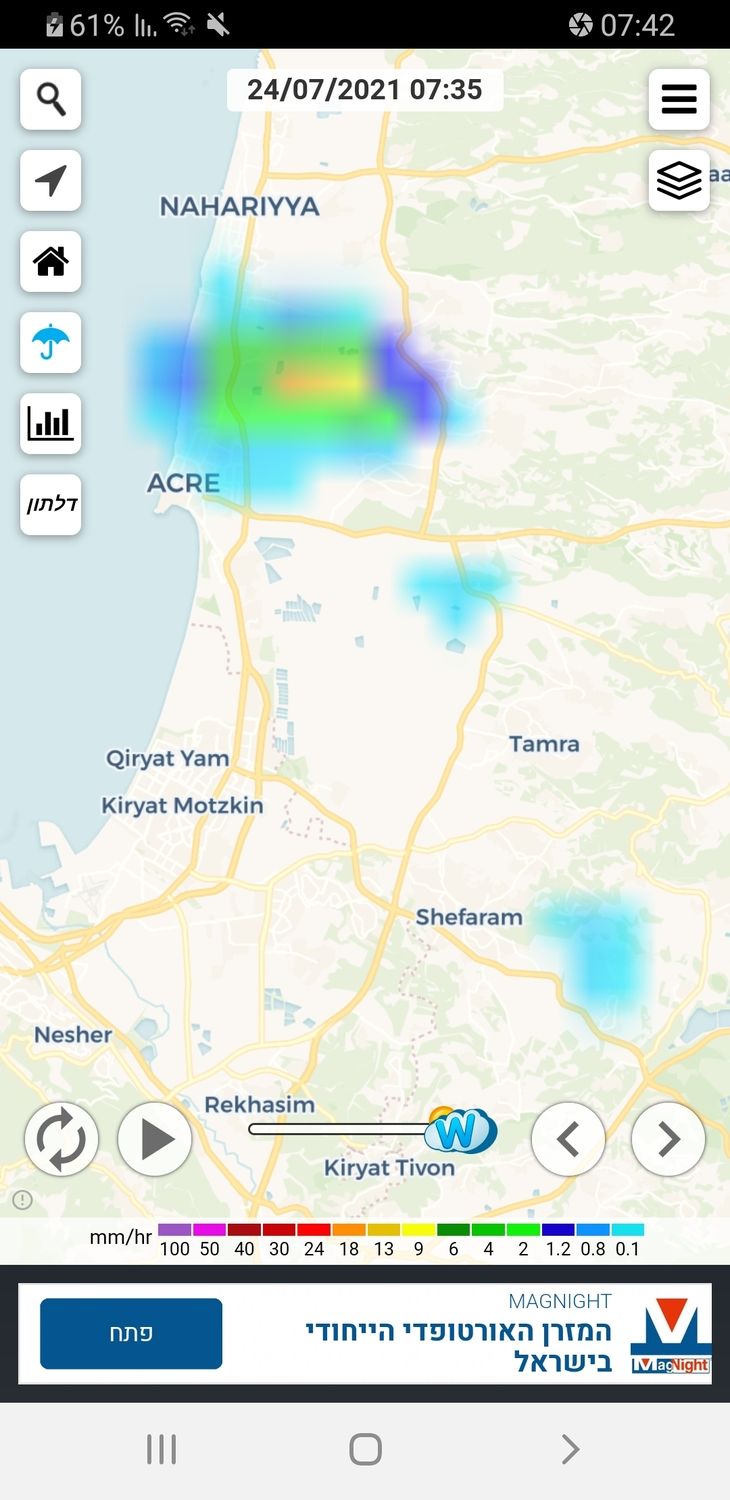The width and height of the screenshot is (730, 1500).
Task: Step to the previous radar frame
Action: click(x=568, y=1139)
